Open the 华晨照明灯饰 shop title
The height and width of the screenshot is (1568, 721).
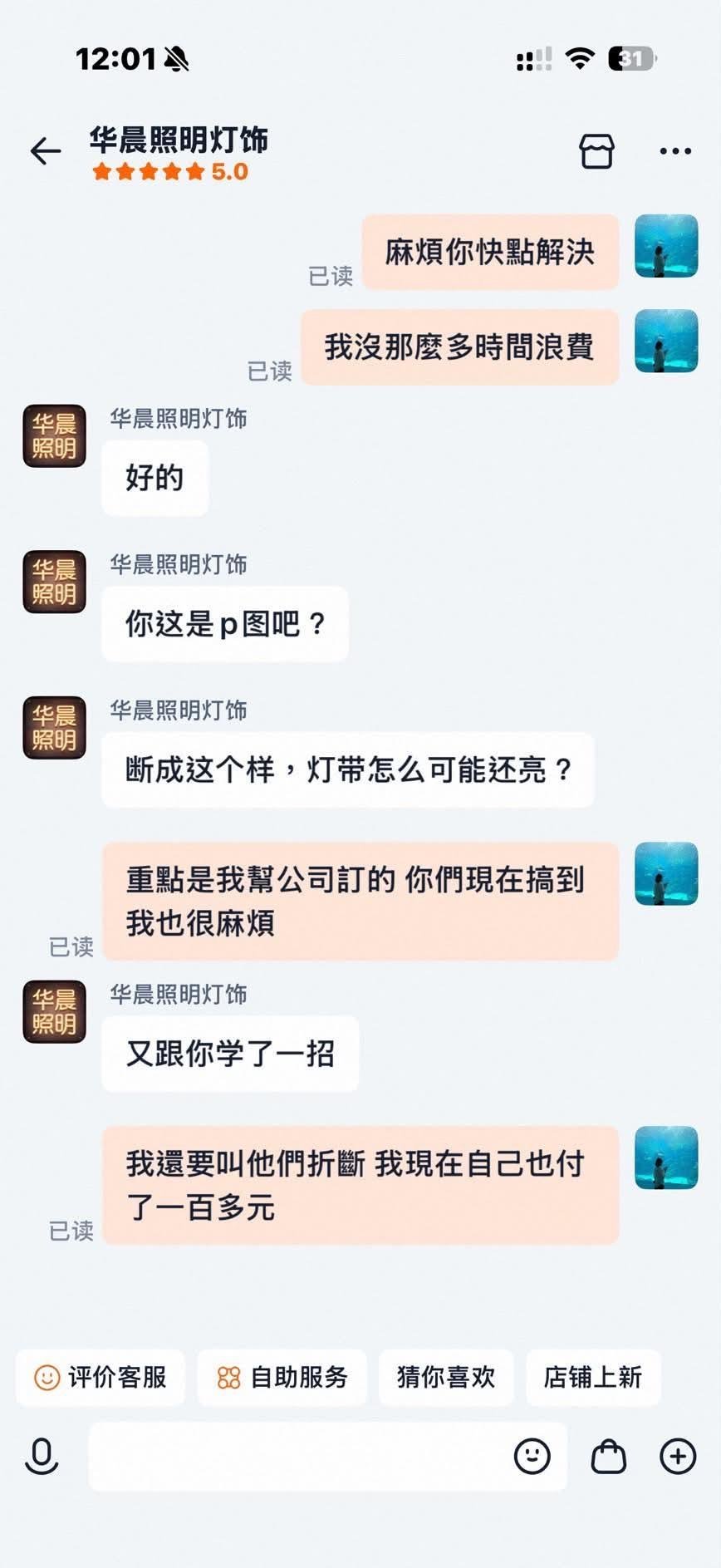pos(179,140)
